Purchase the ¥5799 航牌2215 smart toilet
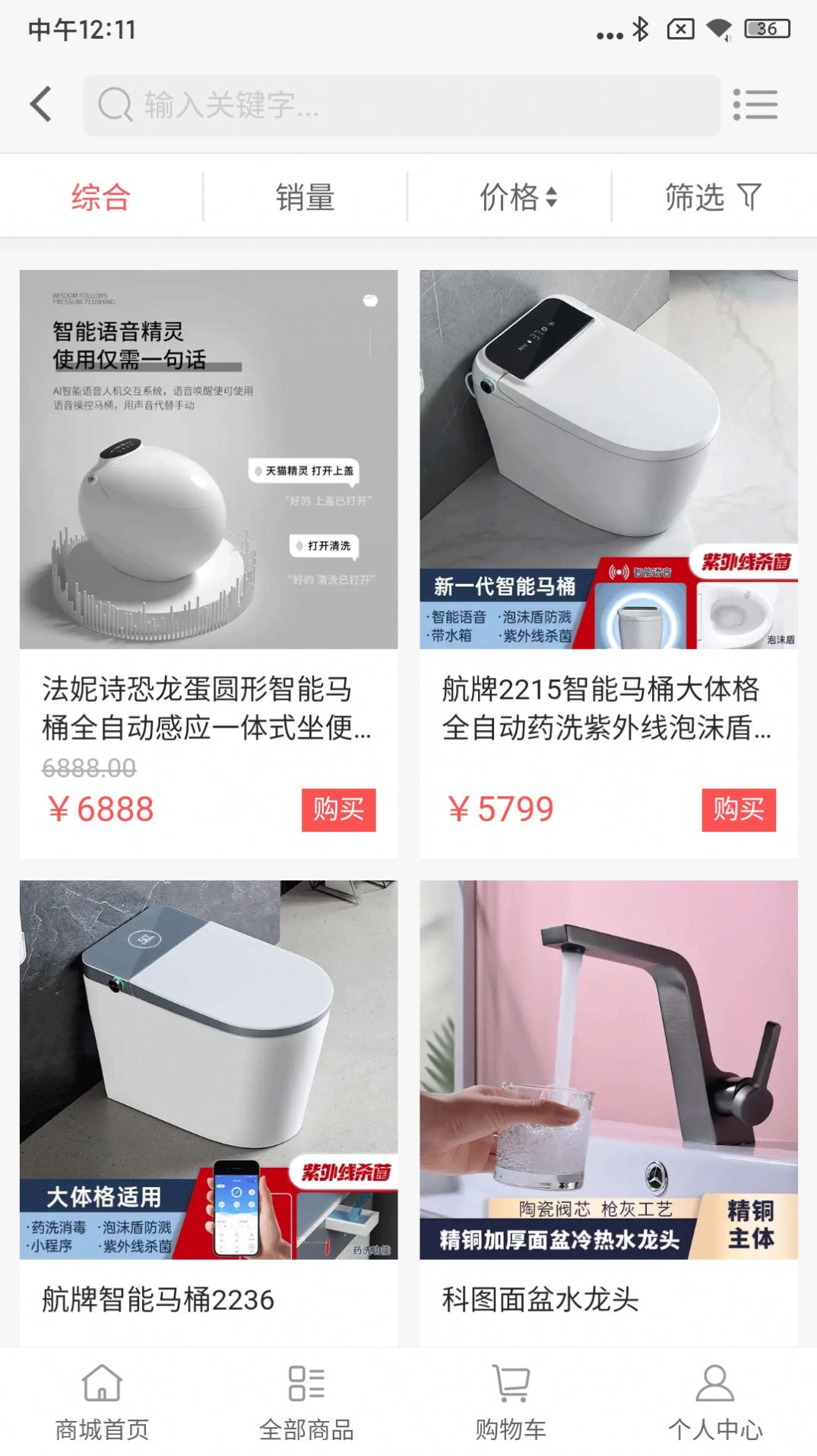The height and width of the screenshot is (1456, 817). pos(736,810)
